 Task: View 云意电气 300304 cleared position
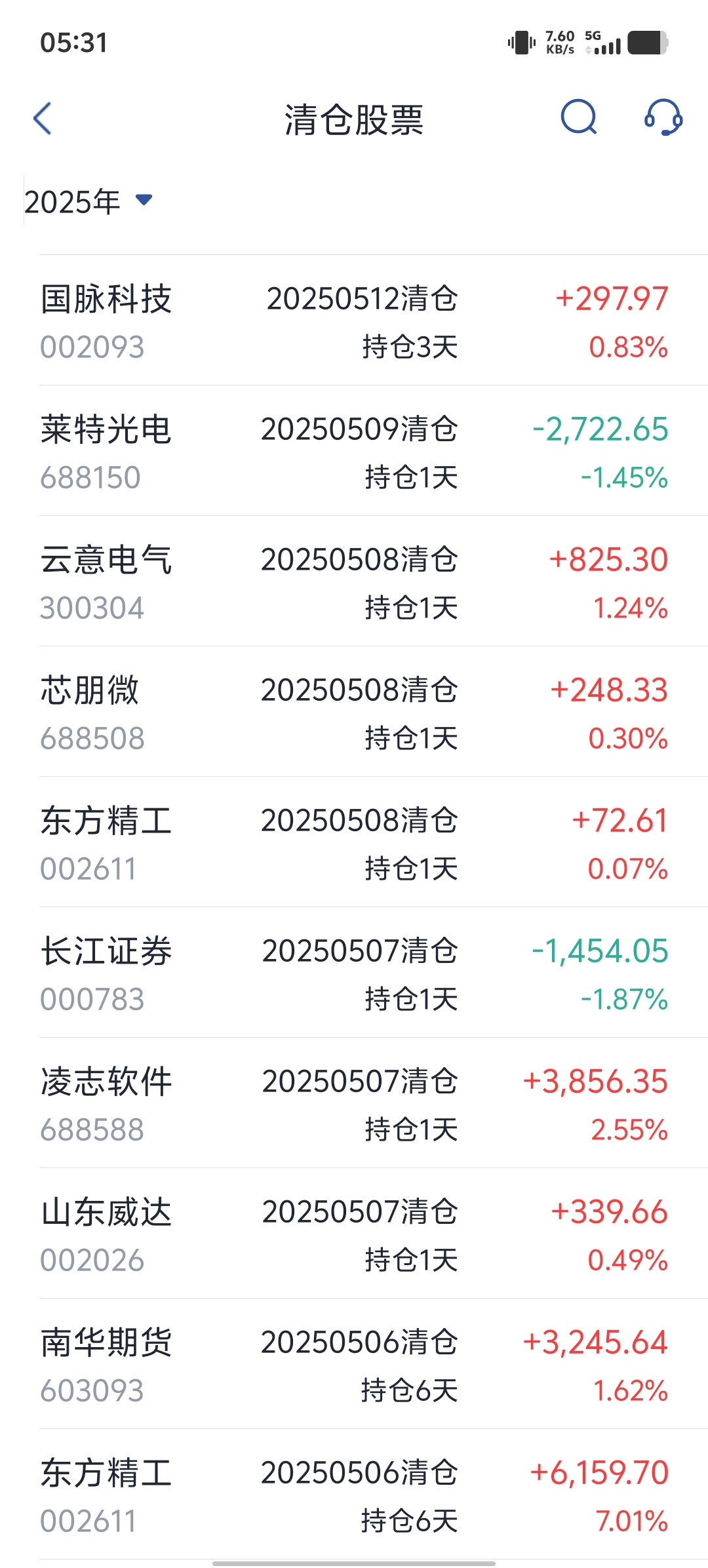point(354,581)
